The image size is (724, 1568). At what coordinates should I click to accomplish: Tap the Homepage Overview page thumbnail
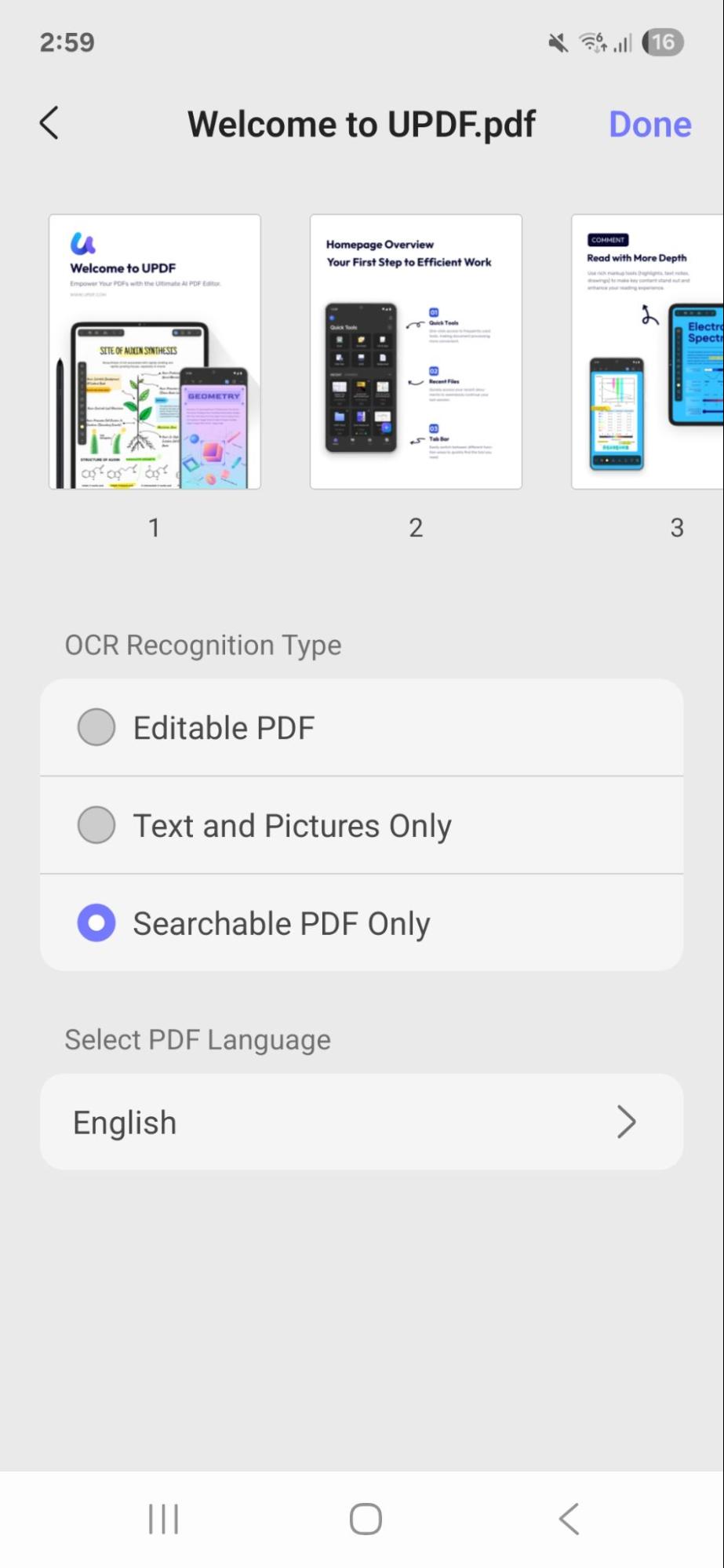point(415,351)
